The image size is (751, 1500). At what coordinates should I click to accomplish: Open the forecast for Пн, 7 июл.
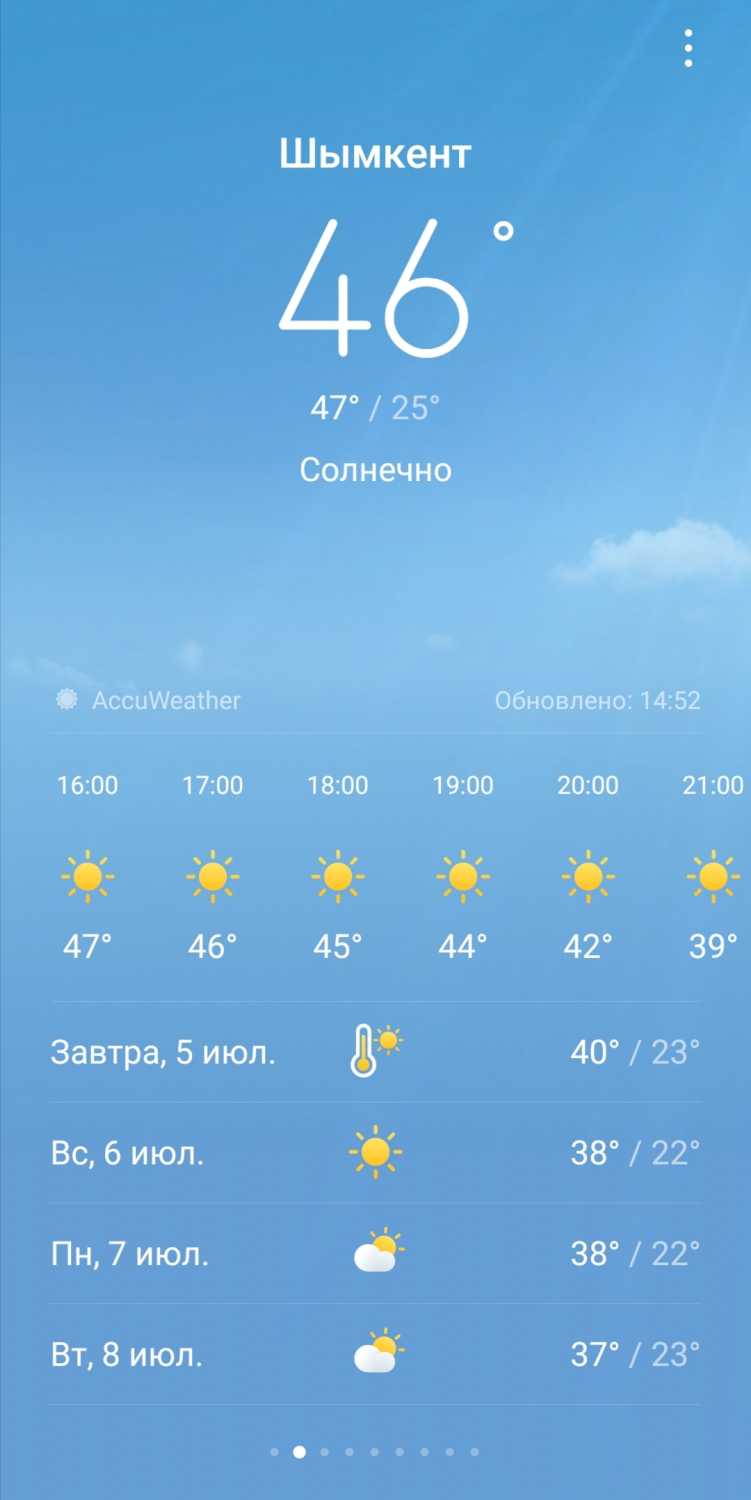(375, 1253)
